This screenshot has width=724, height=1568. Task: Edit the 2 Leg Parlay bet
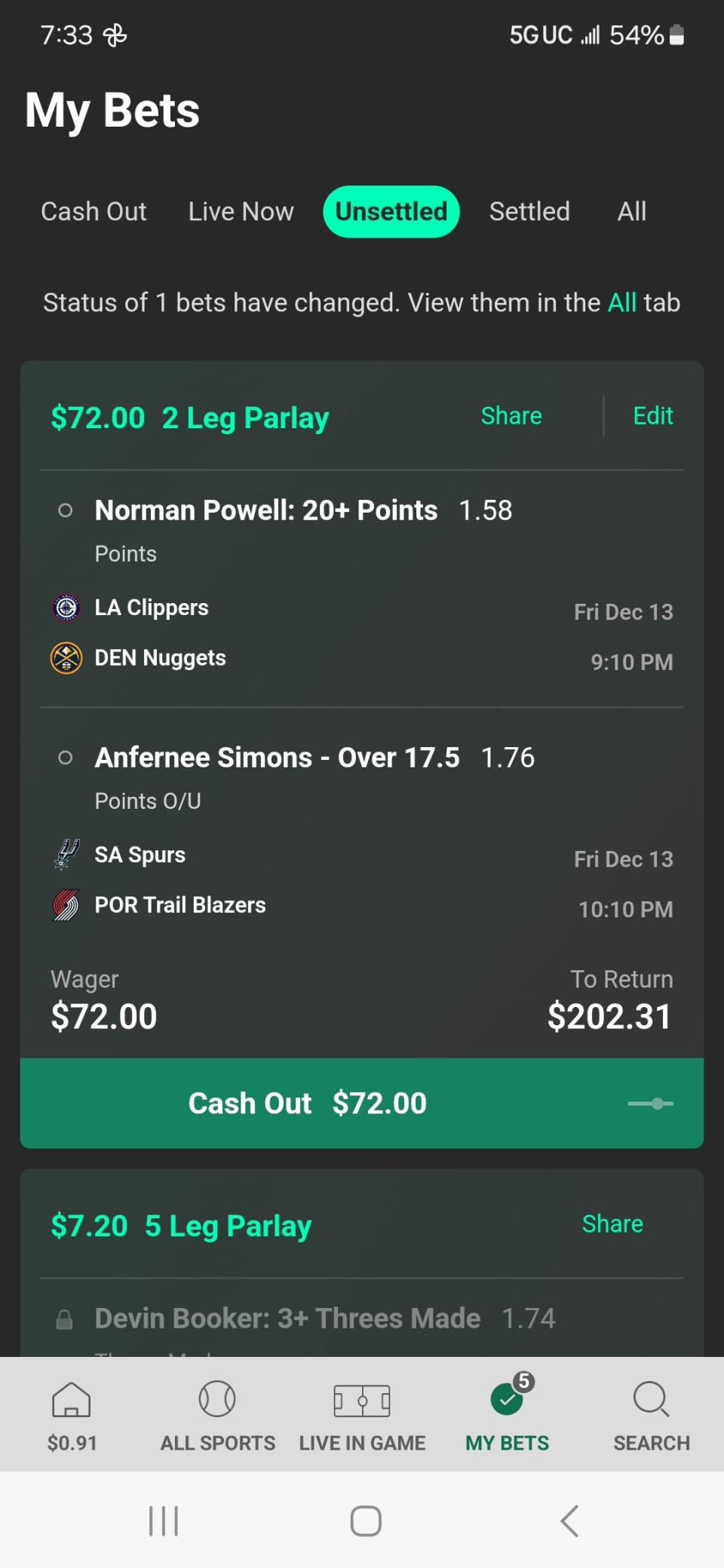[653, 416]
